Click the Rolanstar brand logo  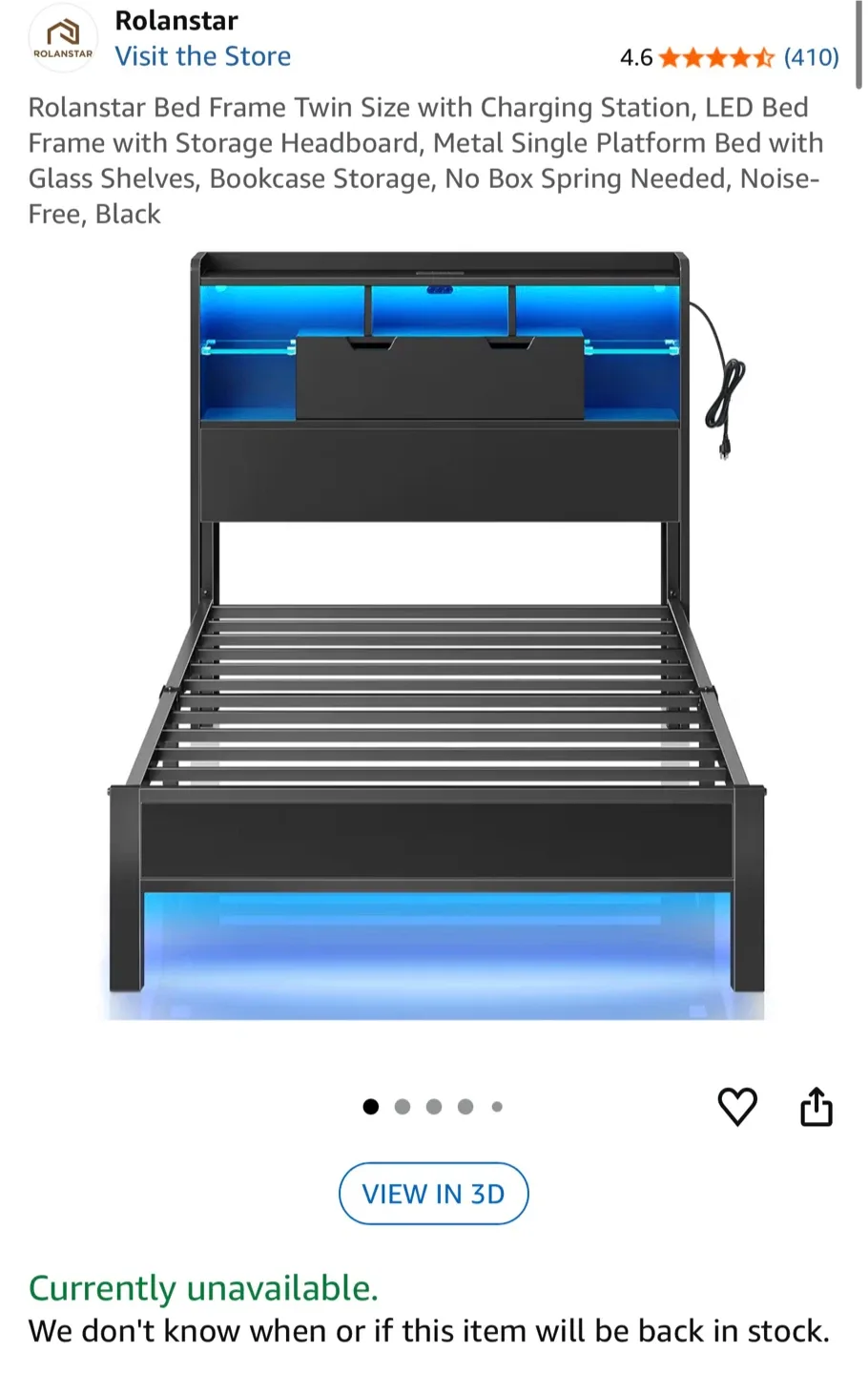pos(63,38)
